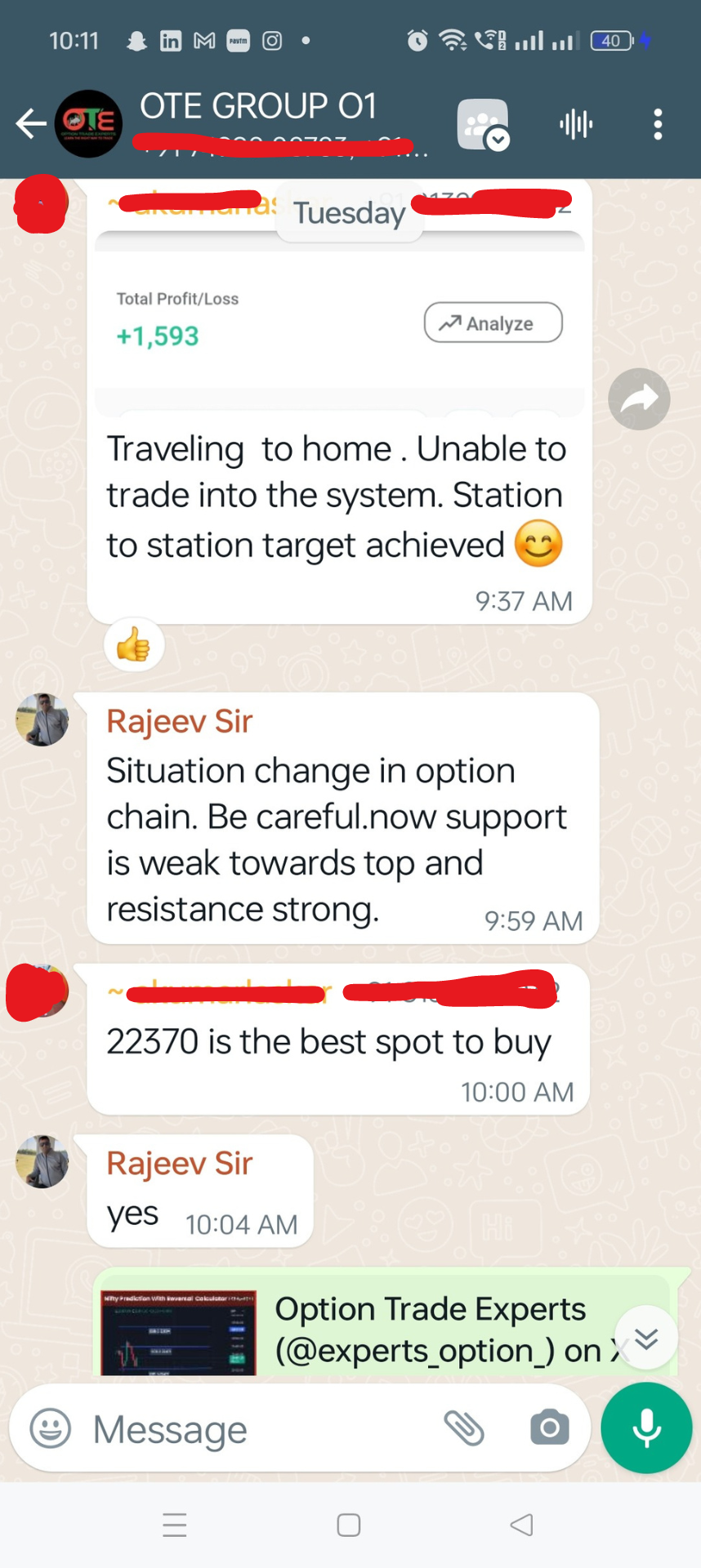Attach a file with the paperclip
Screen dimensions: 701x1568
[464, 1428]
